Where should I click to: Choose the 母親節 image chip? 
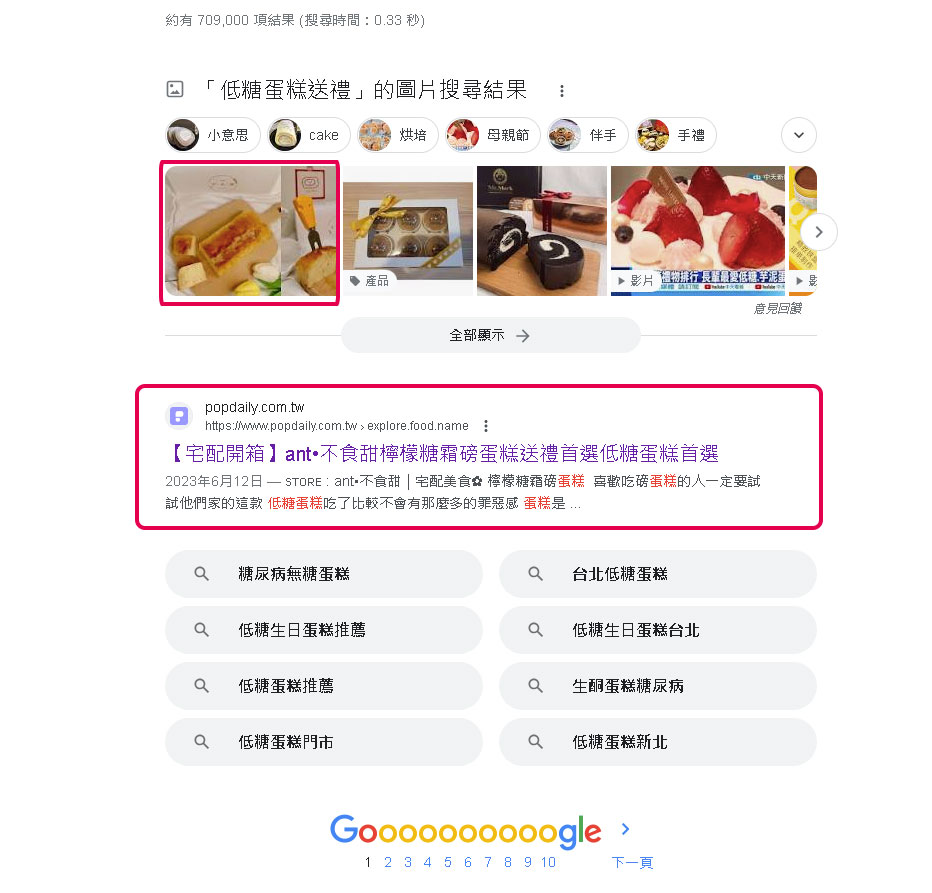coord(493,136)
